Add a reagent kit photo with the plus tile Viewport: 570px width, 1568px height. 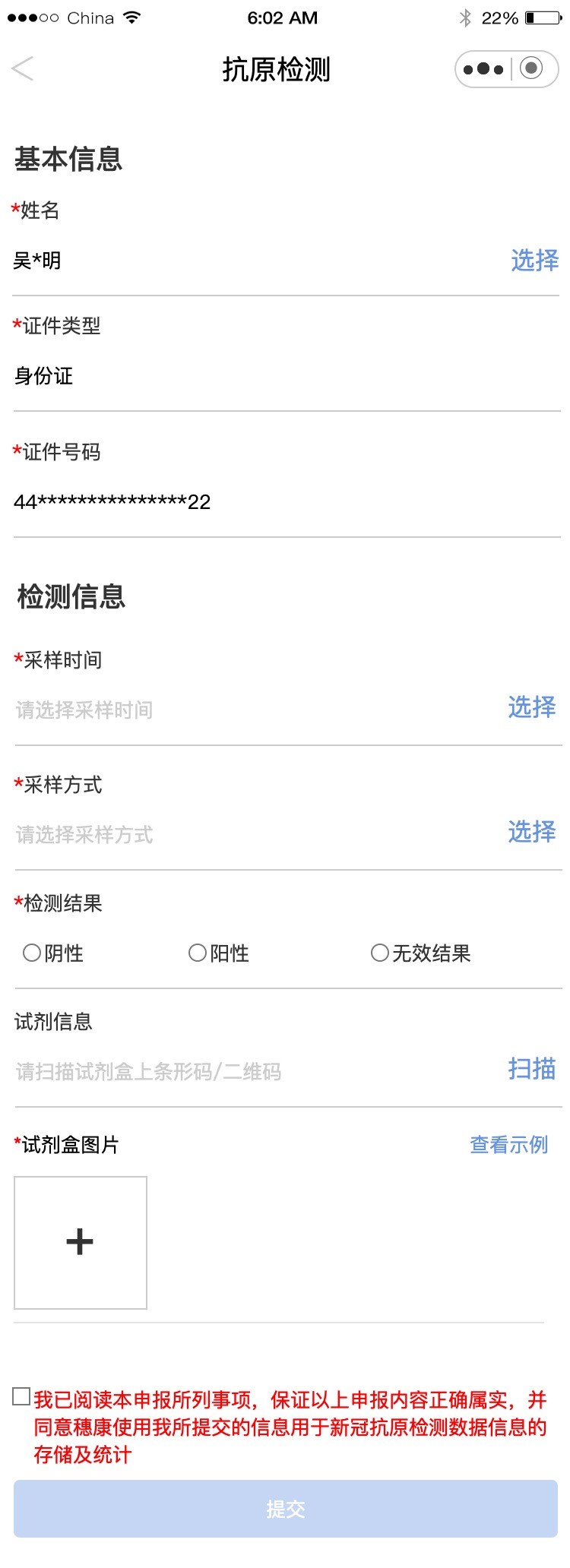[x=81, y=1243]
